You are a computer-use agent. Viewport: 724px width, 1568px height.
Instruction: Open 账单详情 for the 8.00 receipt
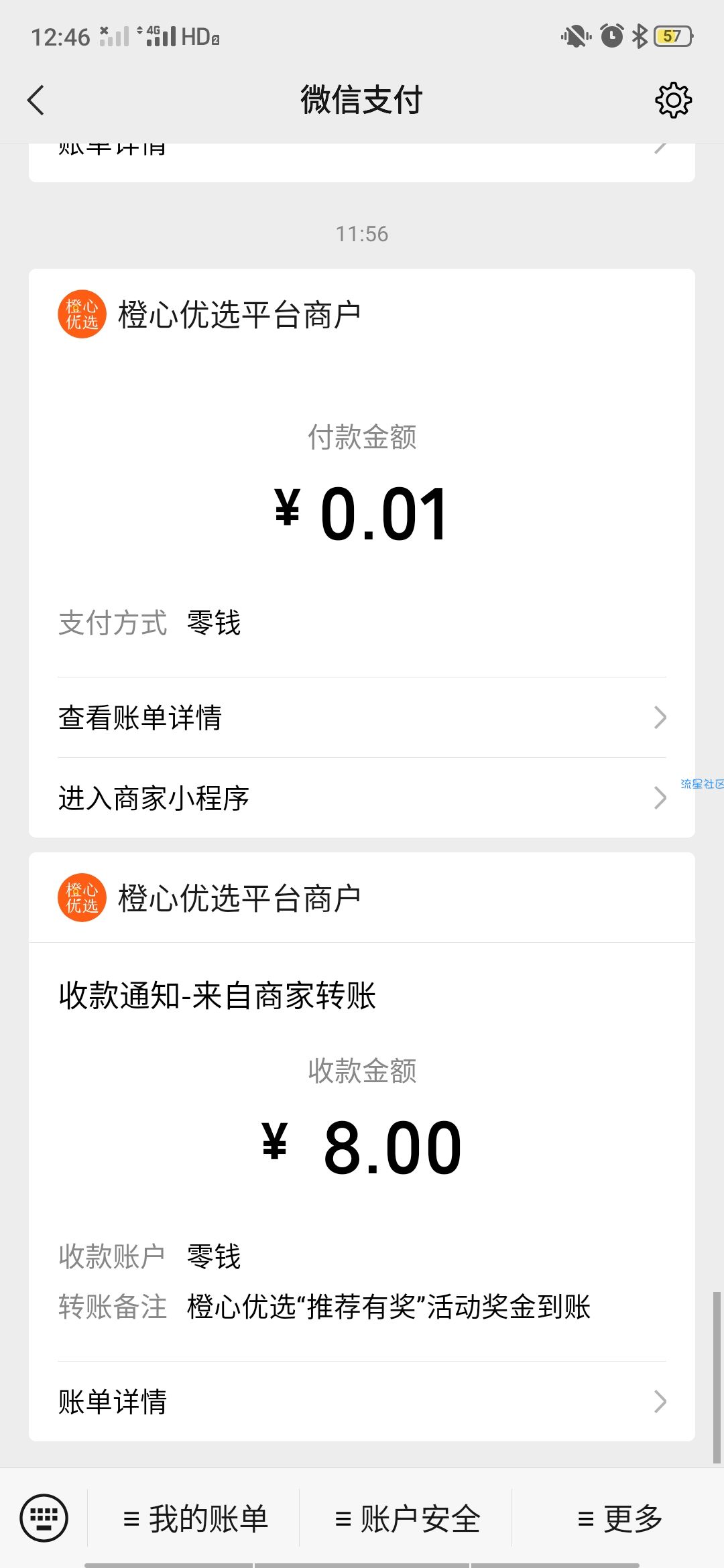coord(362,1401)
